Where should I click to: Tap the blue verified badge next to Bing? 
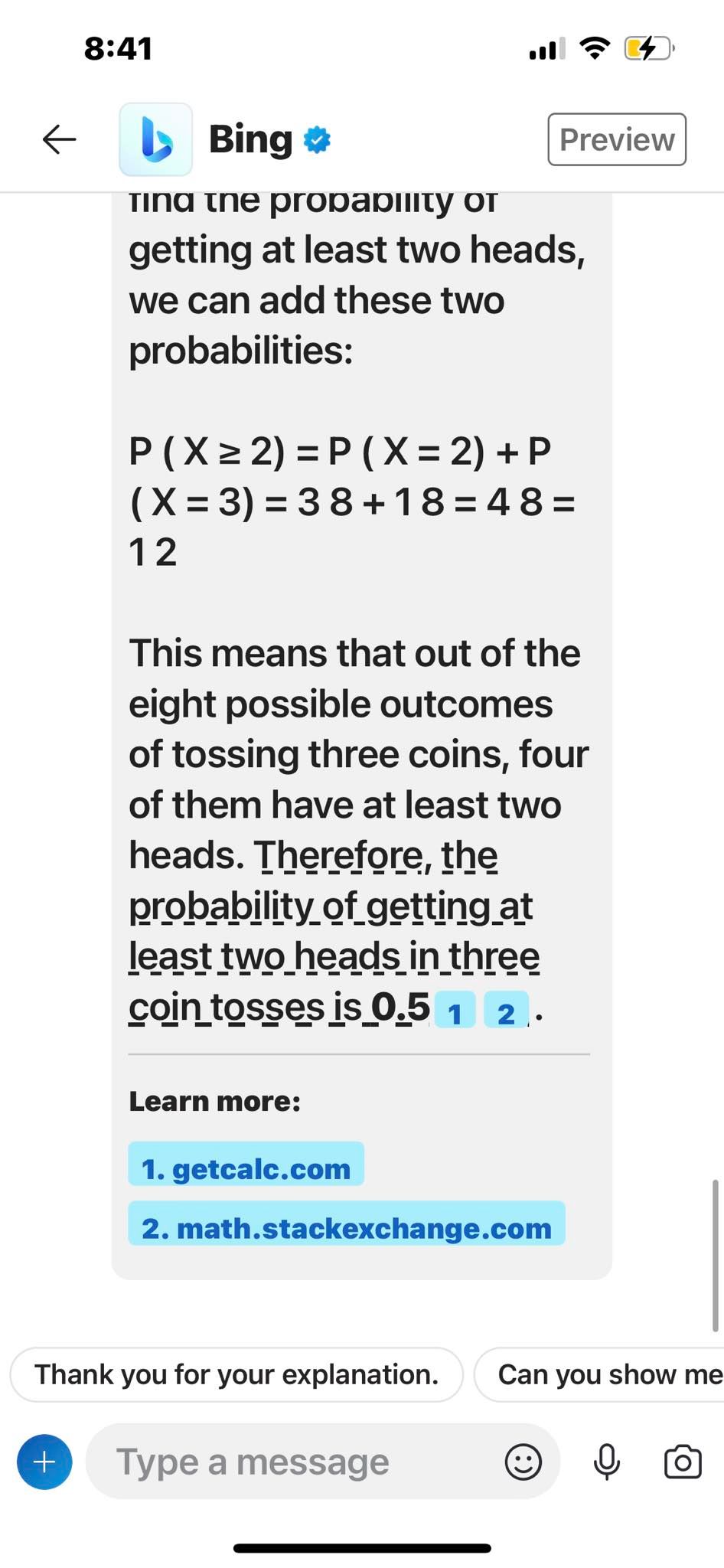tap(316, 139)
